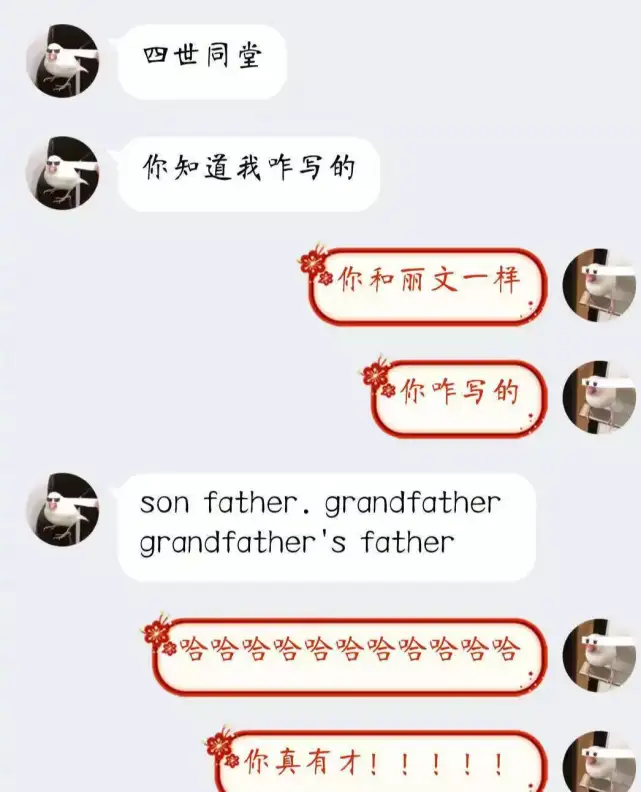Open the avatar beside 你和丽文一样

pyautogui.click(x=600, y=285)
